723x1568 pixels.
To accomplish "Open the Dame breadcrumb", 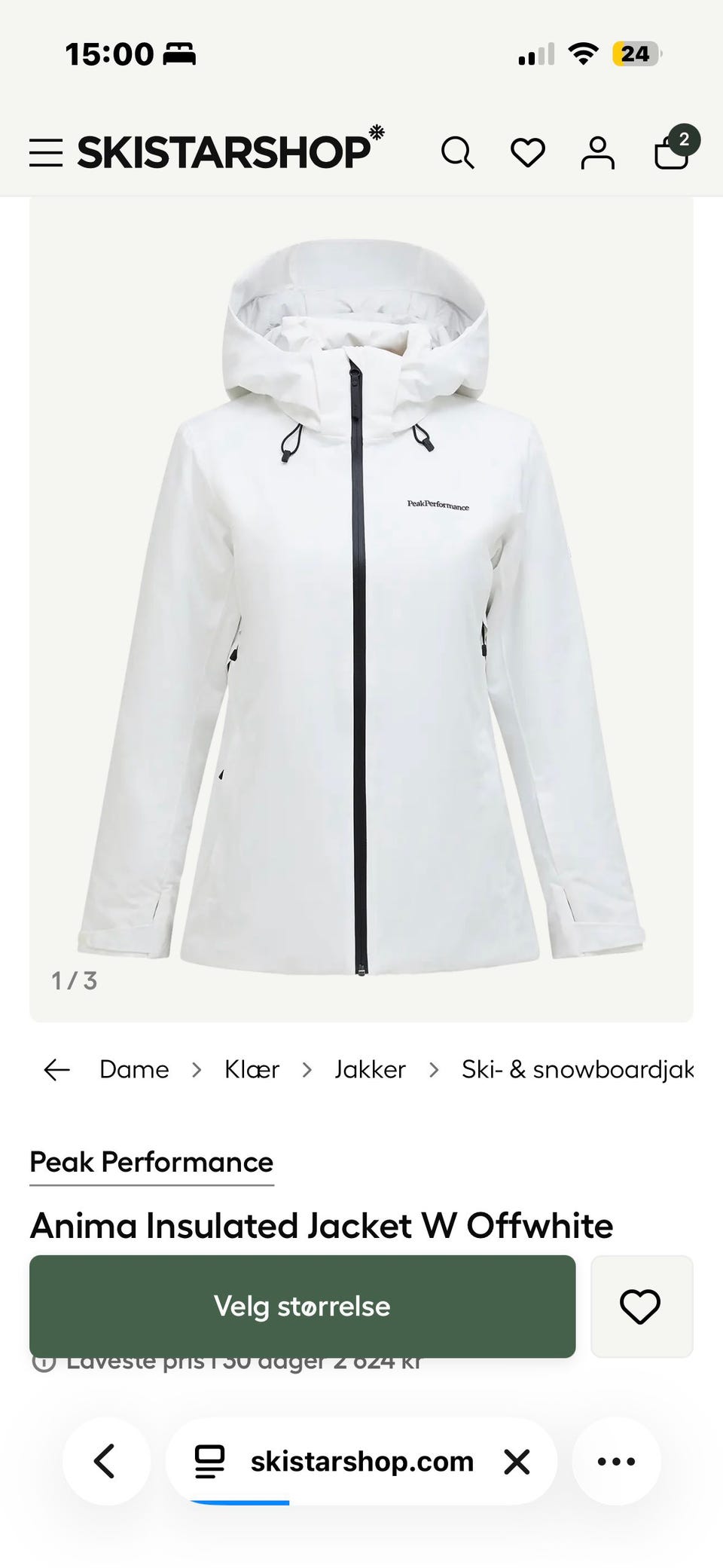I will point(134,1069).
